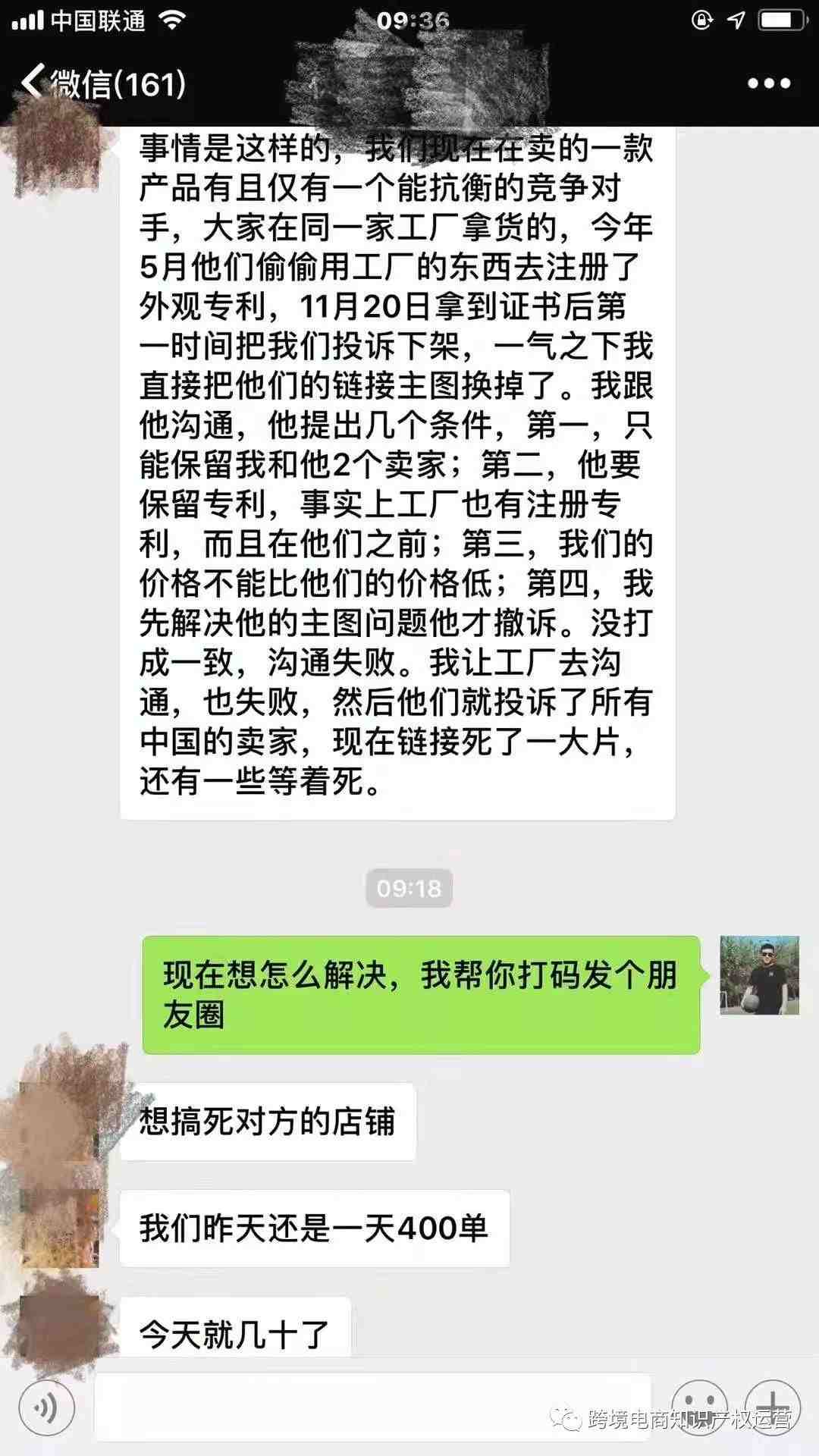
Task: Tap the message text input field
Action: [x=372, y=1407]
